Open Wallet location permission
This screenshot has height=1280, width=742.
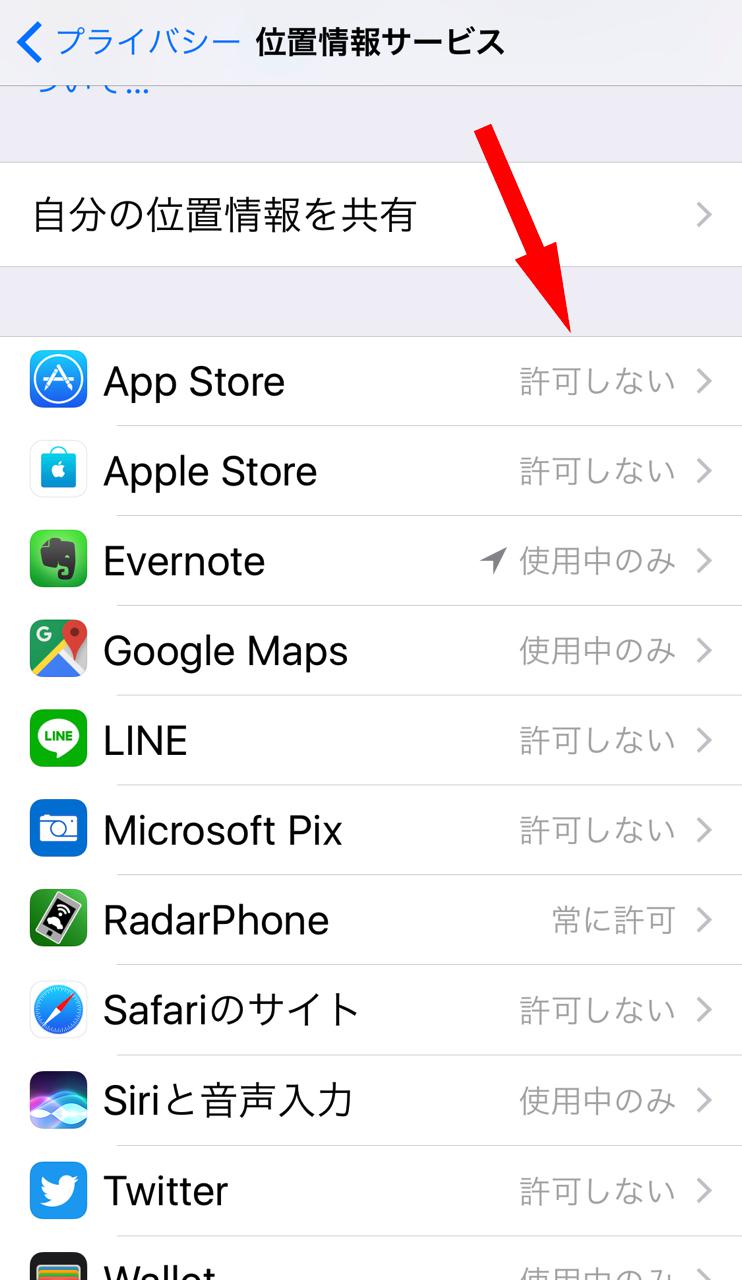pyautogui.click(x=371, y=1259)
